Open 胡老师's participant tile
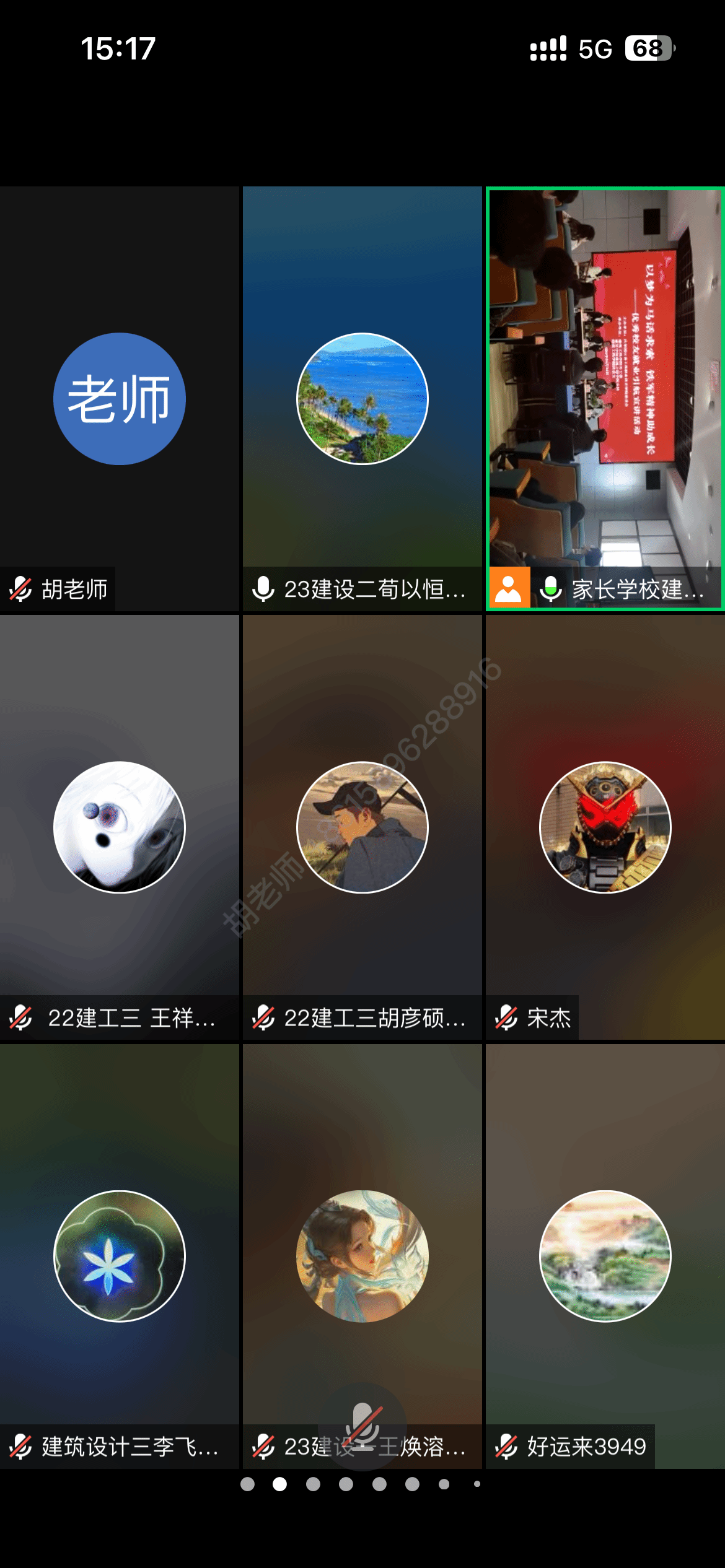 click(x=119, y=398)
